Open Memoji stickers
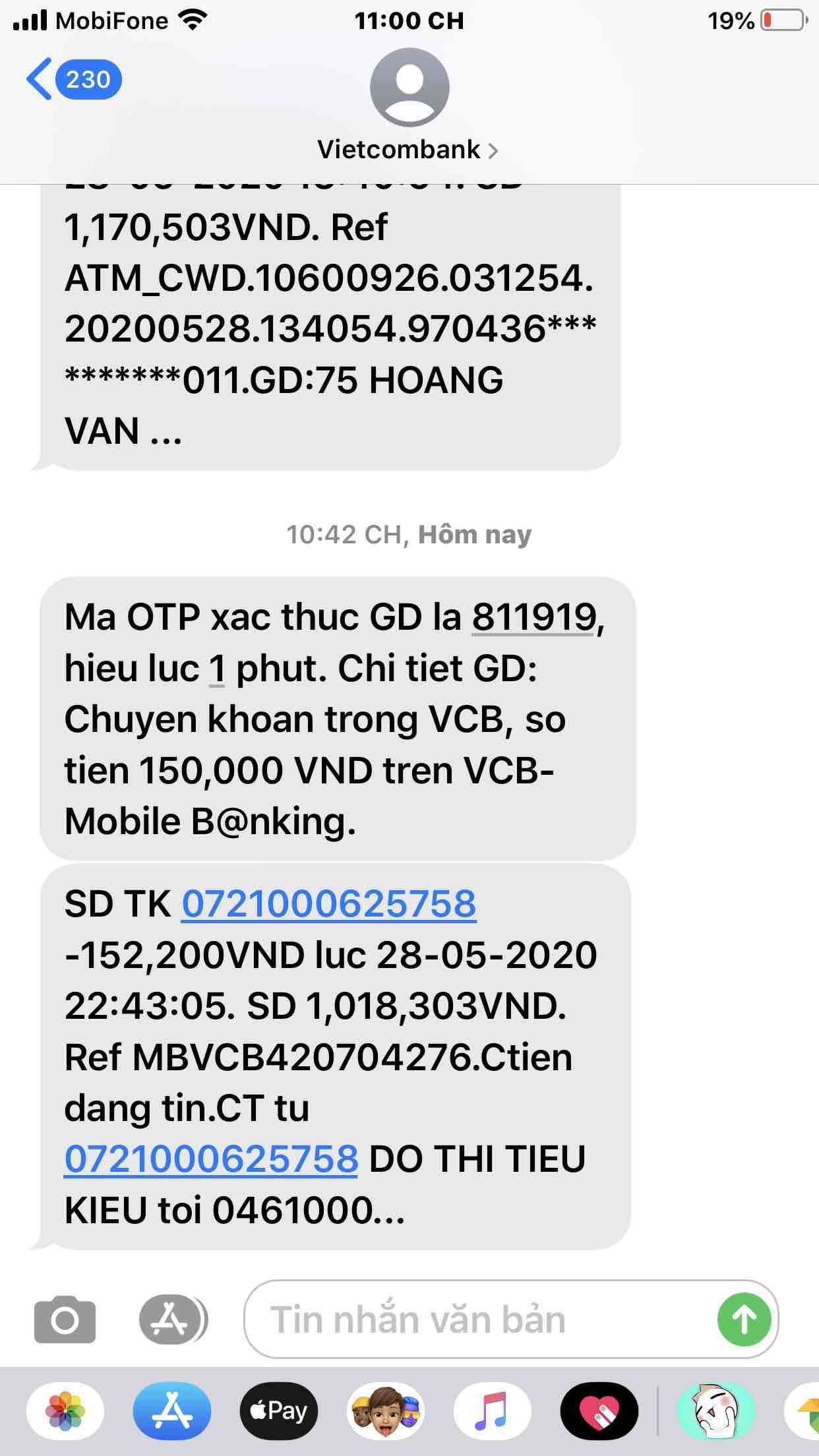 point(385,1411)
